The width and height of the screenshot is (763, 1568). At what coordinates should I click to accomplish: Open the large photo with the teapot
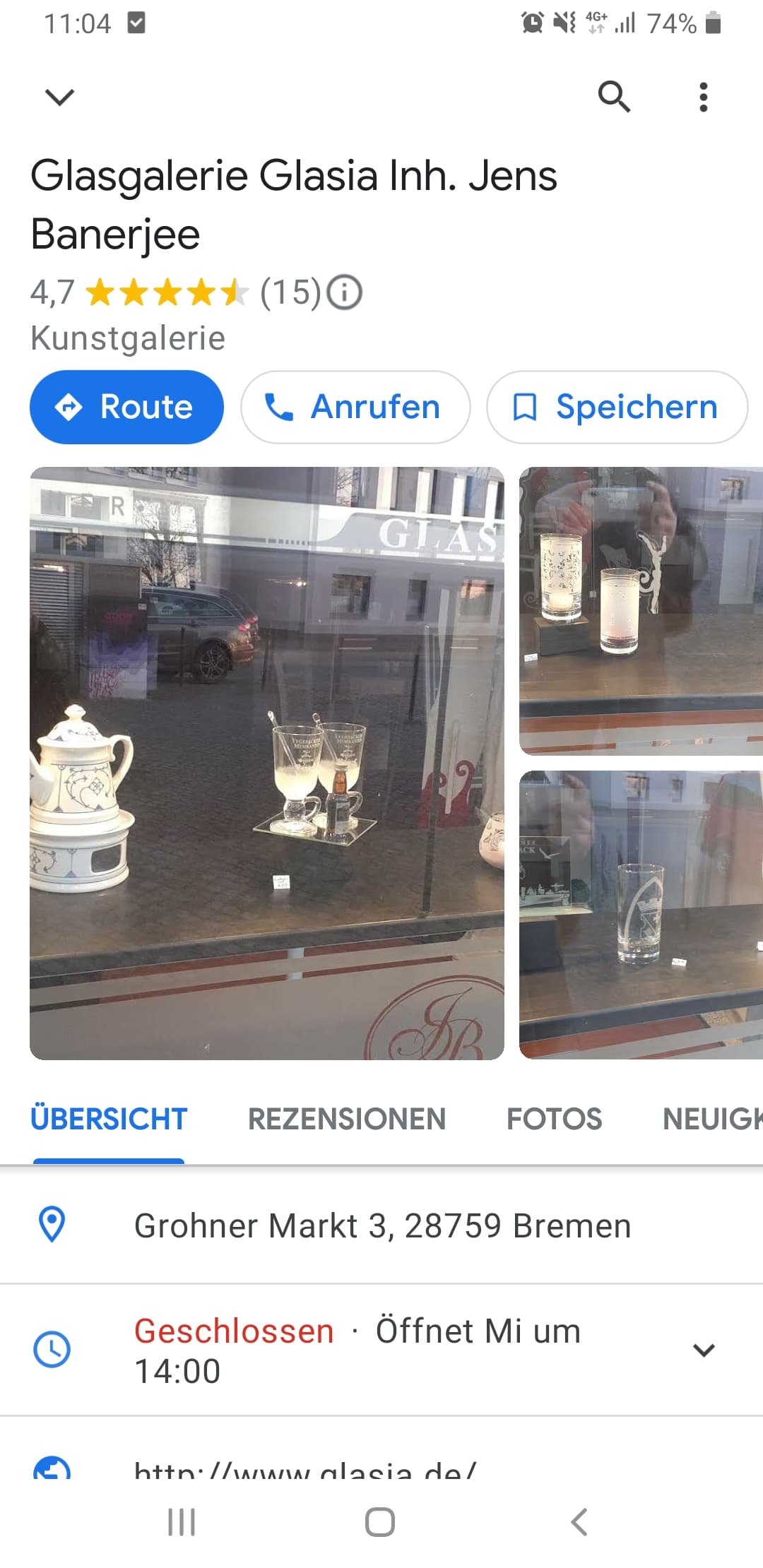[267, 763]
